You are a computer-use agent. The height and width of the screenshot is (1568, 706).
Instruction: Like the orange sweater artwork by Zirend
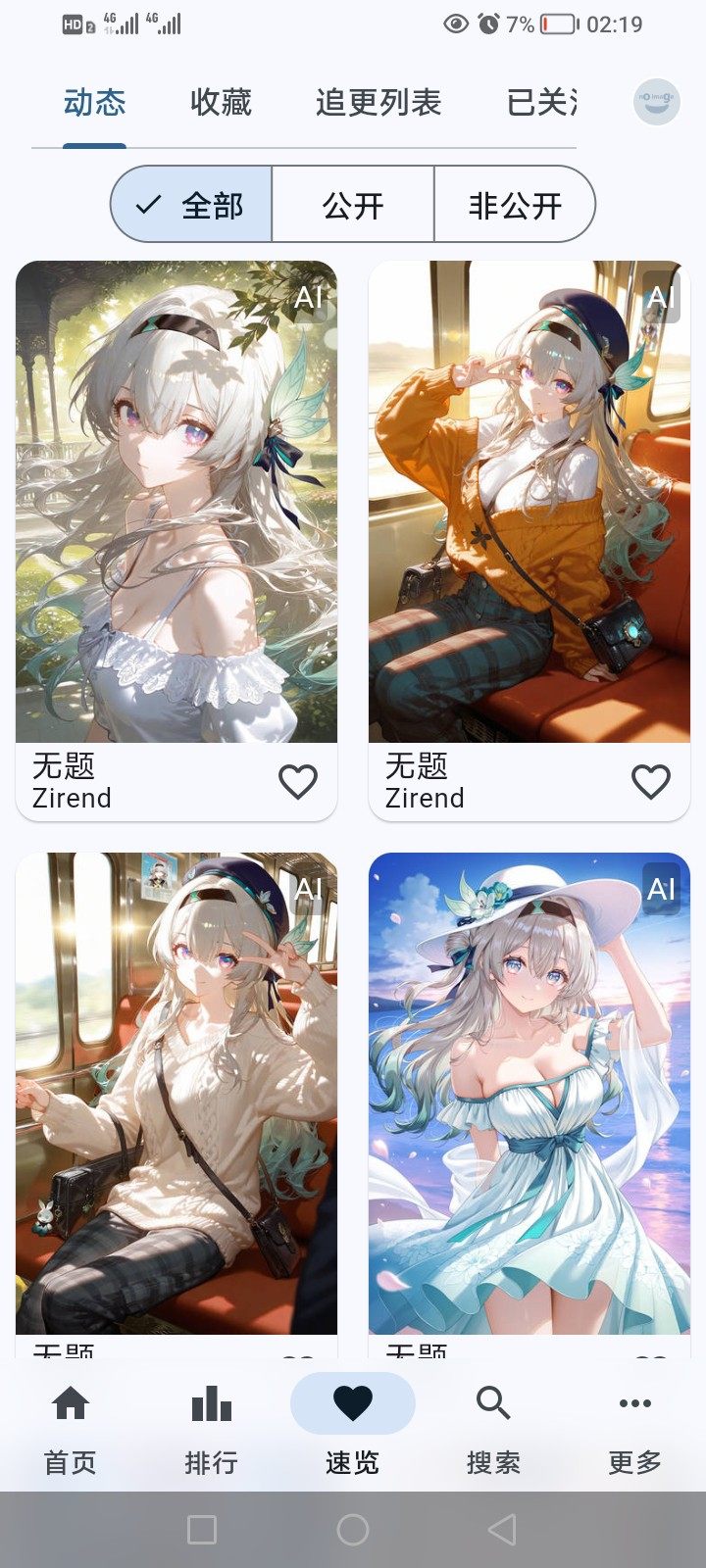651,782
